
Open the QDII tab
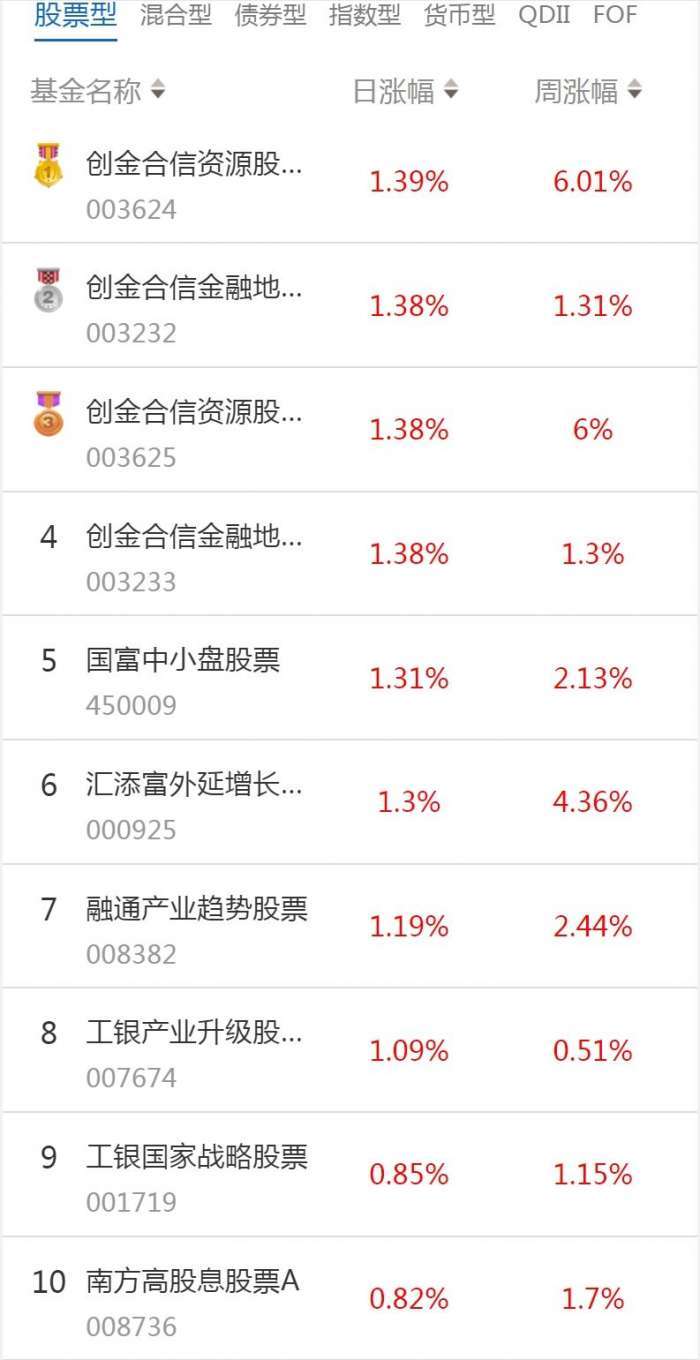coord(544,15)
